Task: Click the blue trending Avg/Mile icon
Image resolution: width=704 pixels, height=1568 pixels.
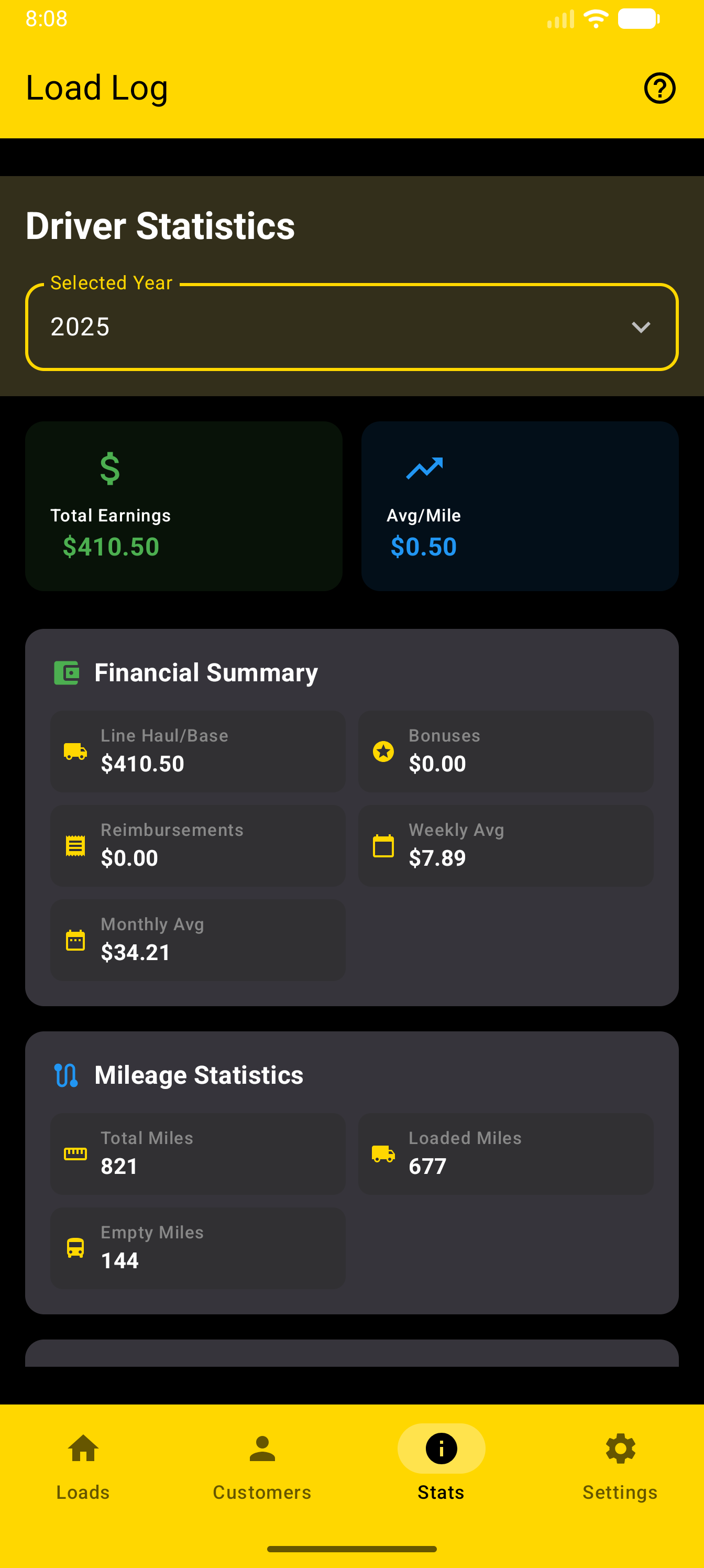Action: click(x=425, y=467)
